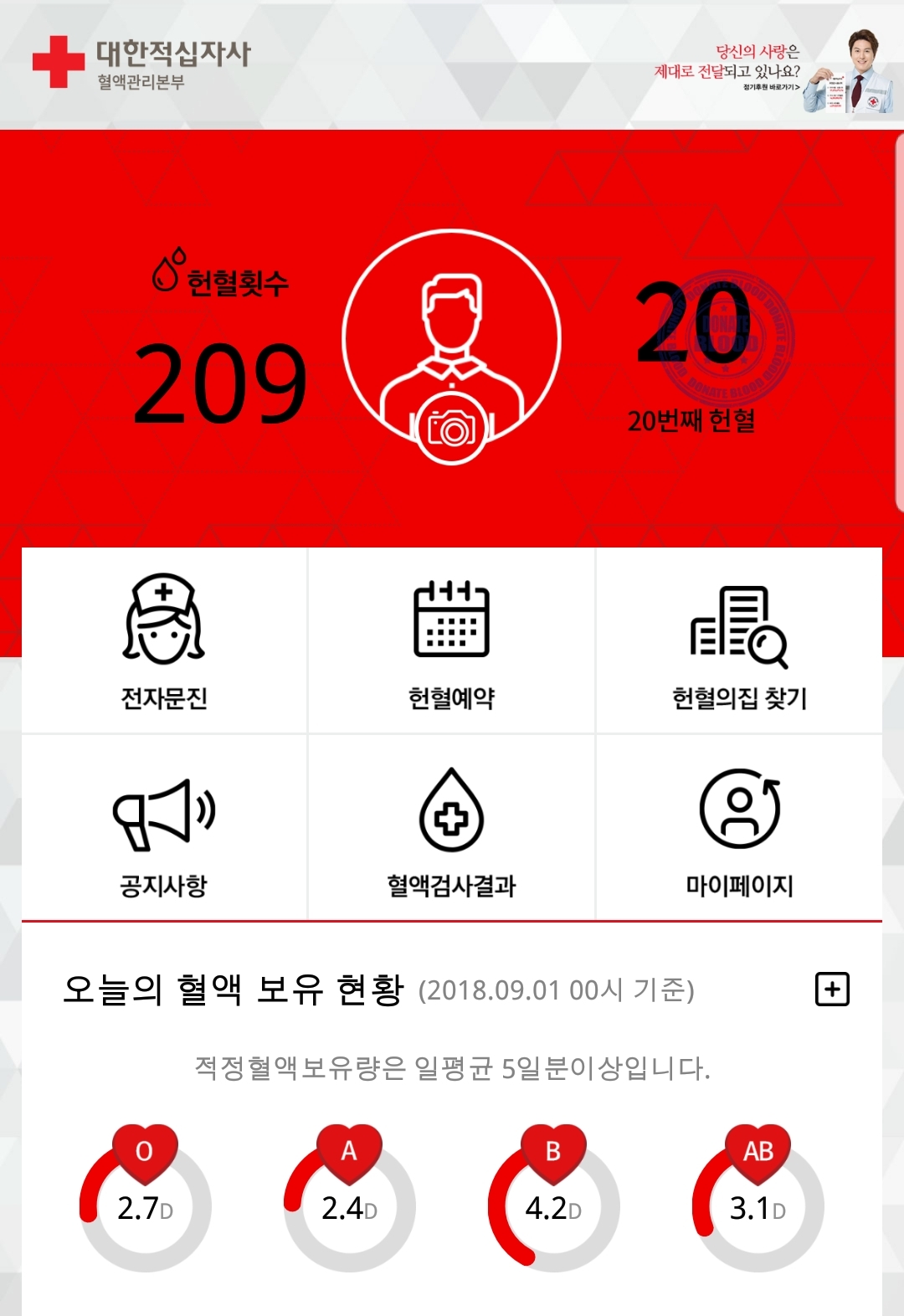Tap the camera icon to change profile photo
This screenshot has width=904, height=1316.
(452, 429)
